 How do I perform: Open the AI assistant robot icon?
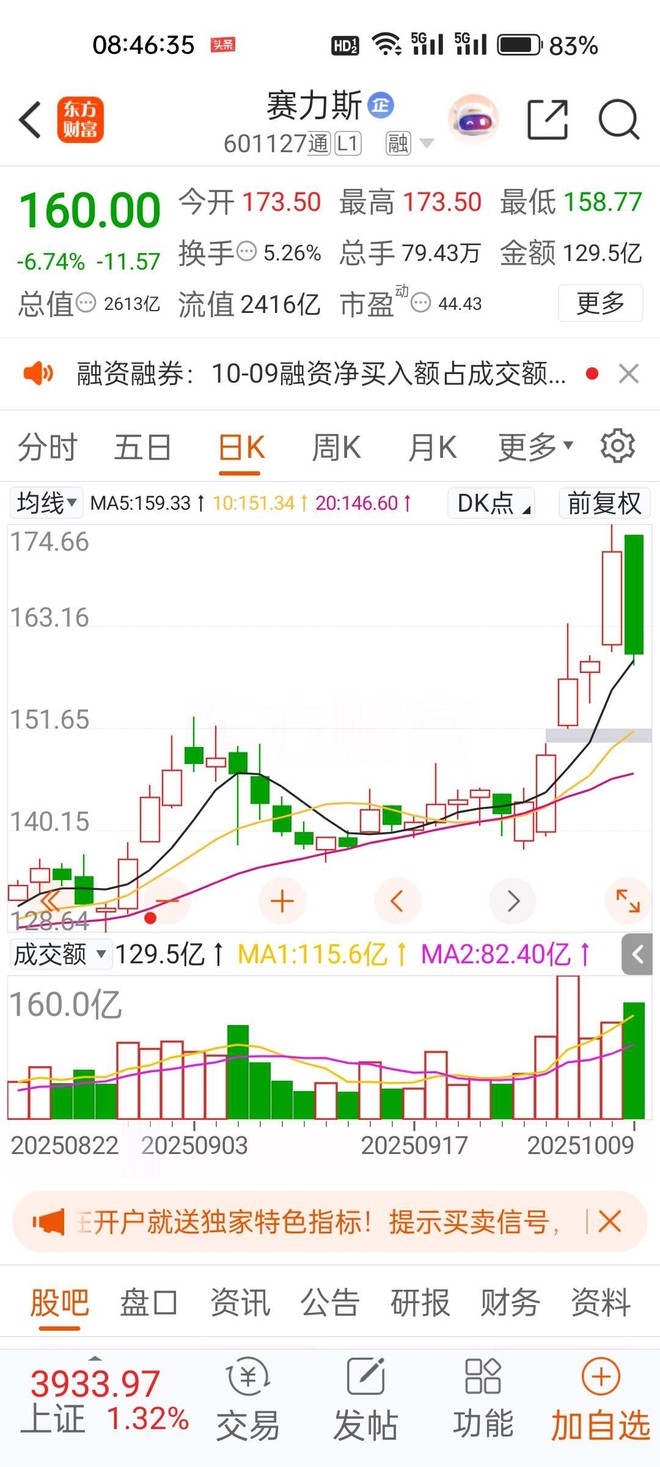tap(472, 120)
